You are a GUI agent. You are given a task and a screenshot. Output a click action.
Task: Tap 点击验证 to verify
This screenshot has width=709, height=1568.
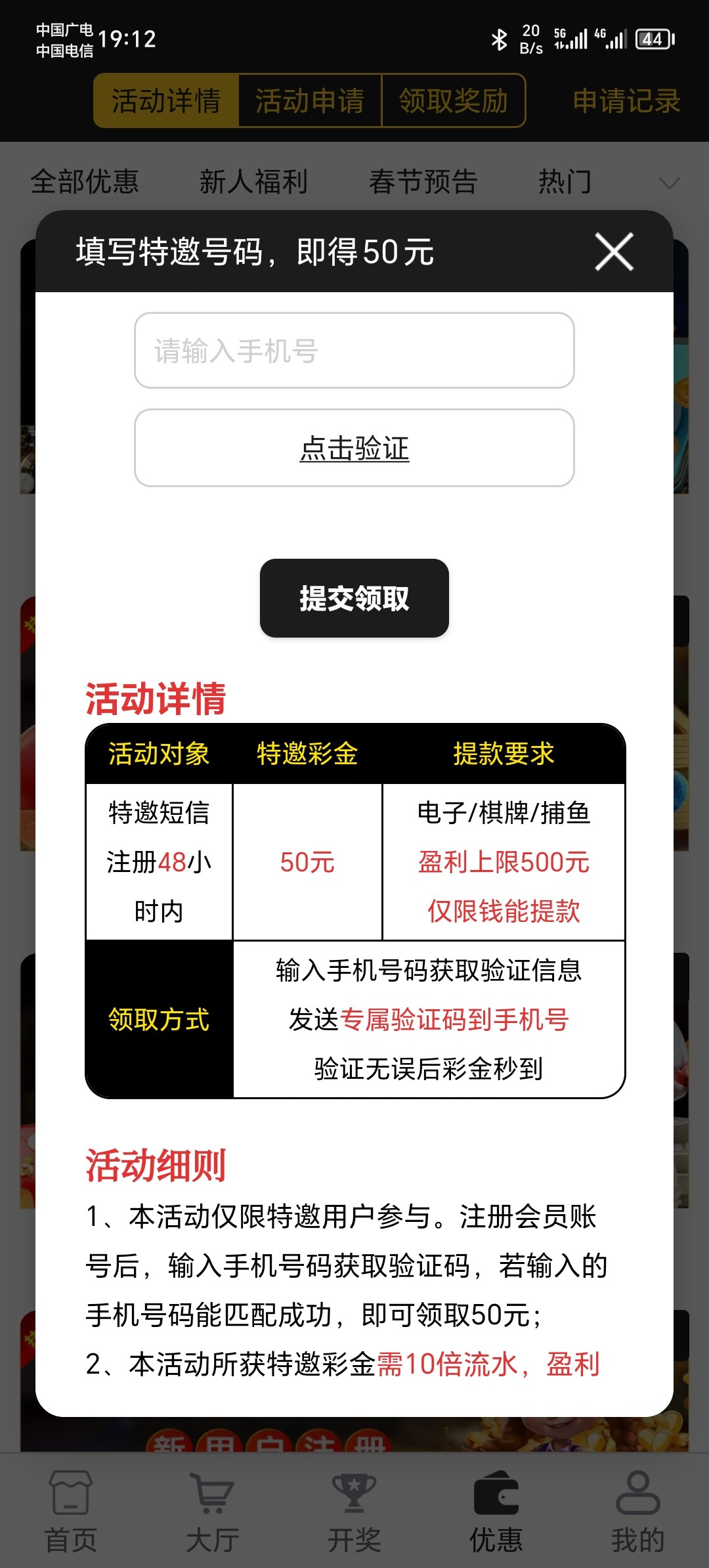[354, 448]
